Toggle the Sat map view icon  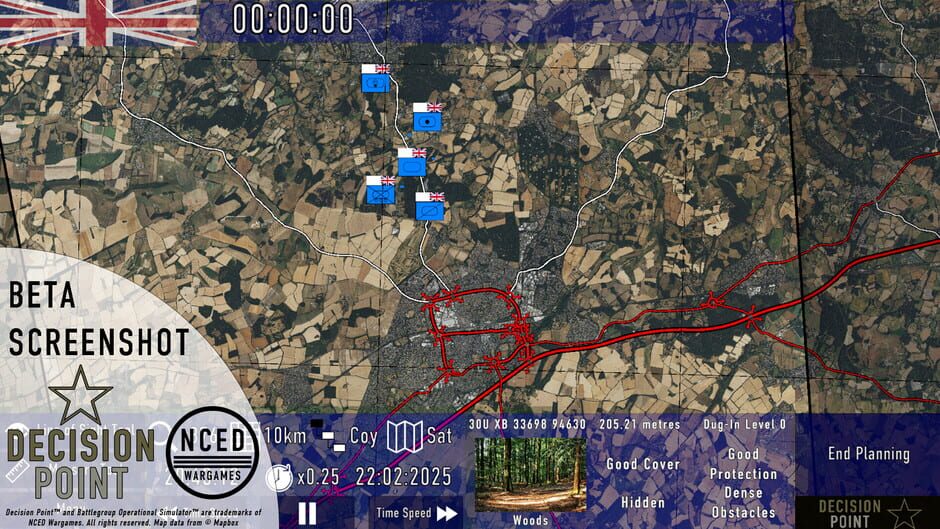point(405,436)
